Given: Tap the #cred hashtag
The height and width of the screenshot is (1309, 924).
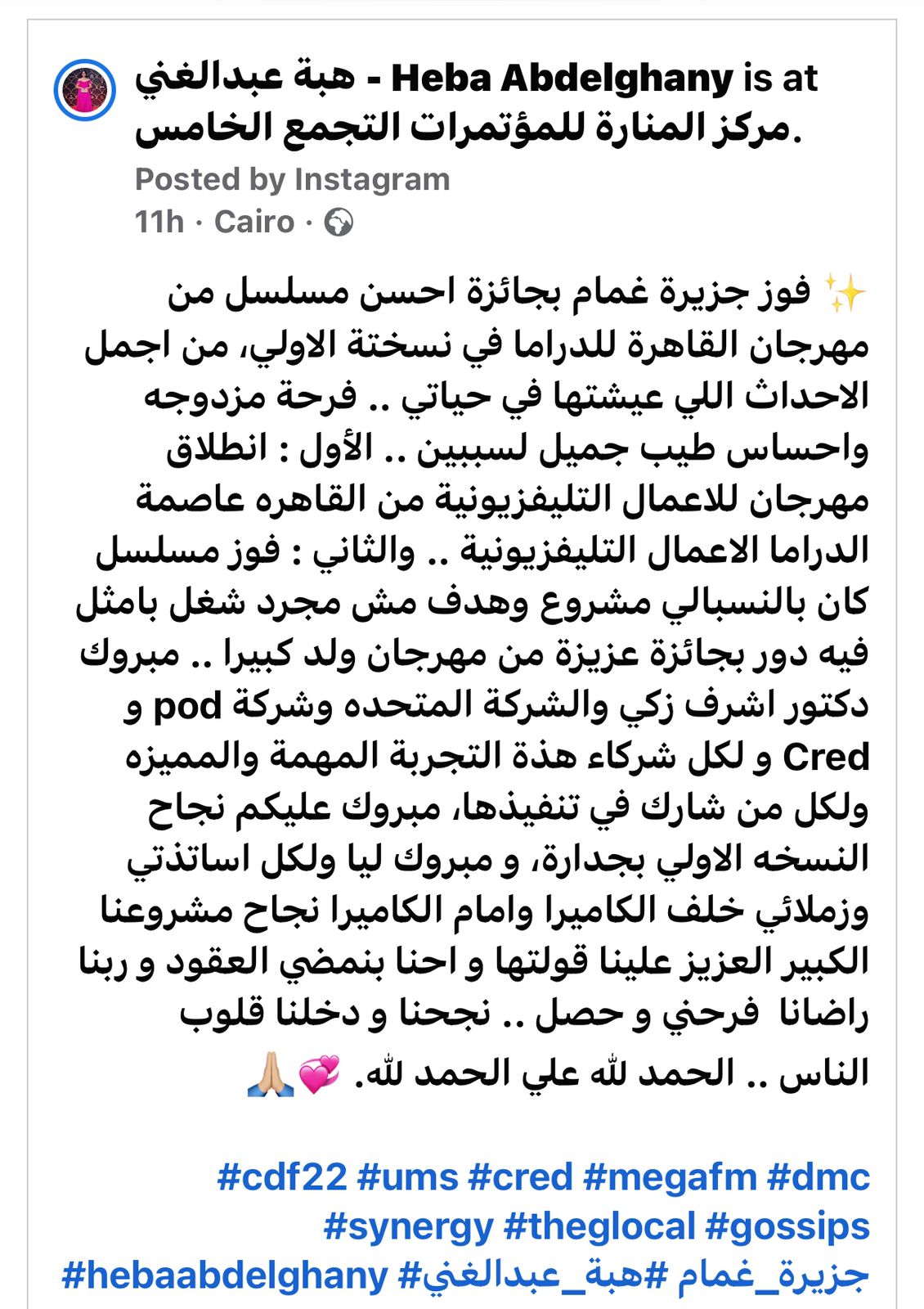Looking at the screenshot, I should (520, 1177).
